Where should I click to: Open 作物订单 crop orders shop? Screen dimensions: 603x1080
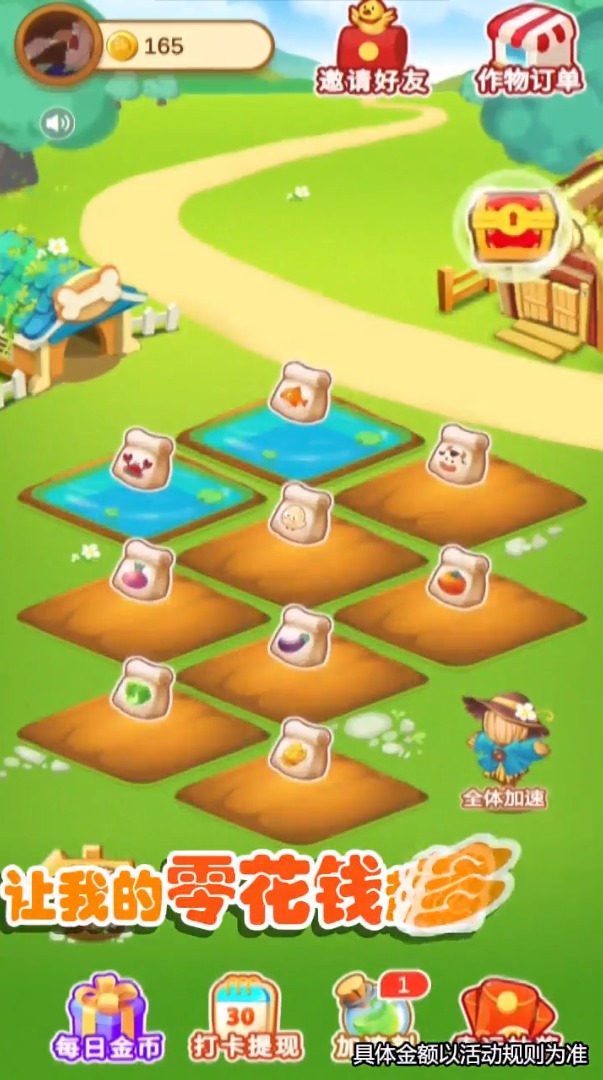coord(529,50)
